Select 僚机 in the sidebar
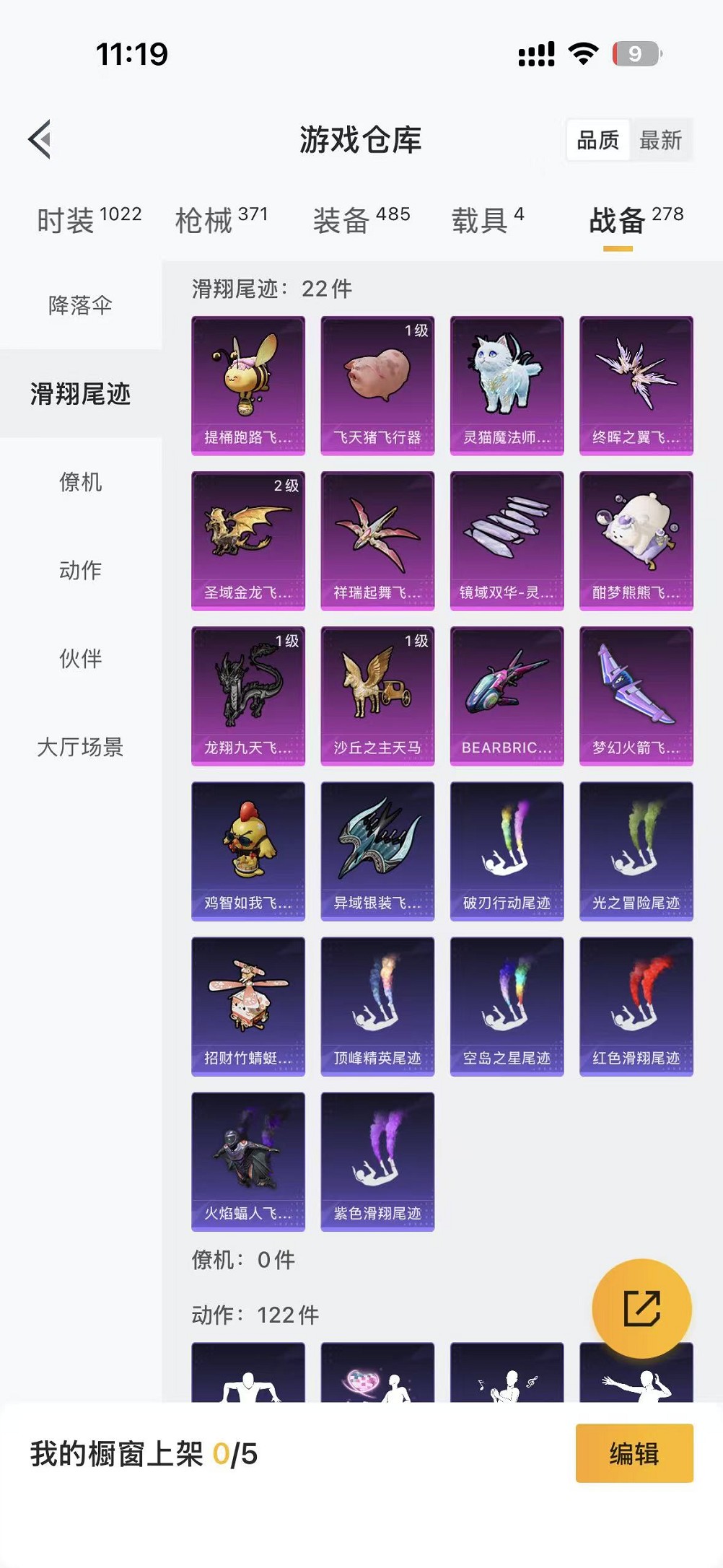723x1568 pixels. 80,482
